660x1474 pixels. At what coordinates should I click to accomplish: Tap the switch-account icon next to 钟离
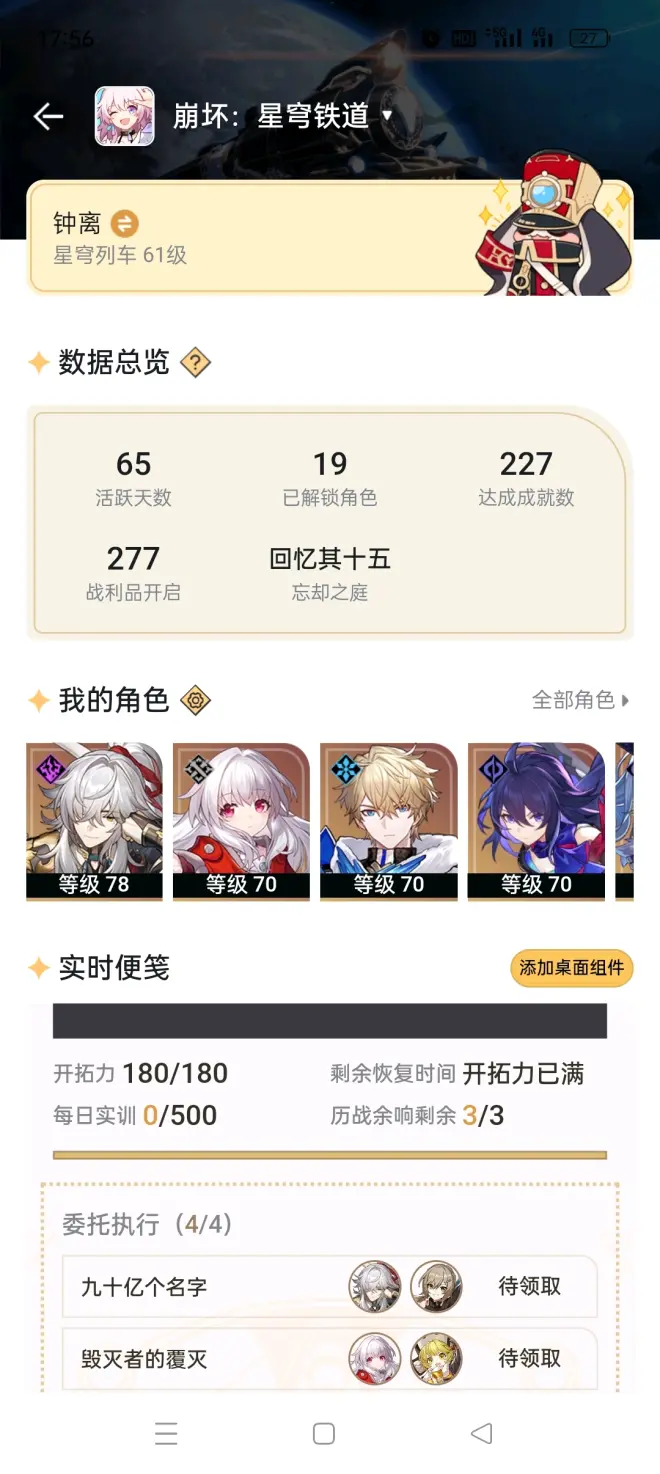point(124,223)
